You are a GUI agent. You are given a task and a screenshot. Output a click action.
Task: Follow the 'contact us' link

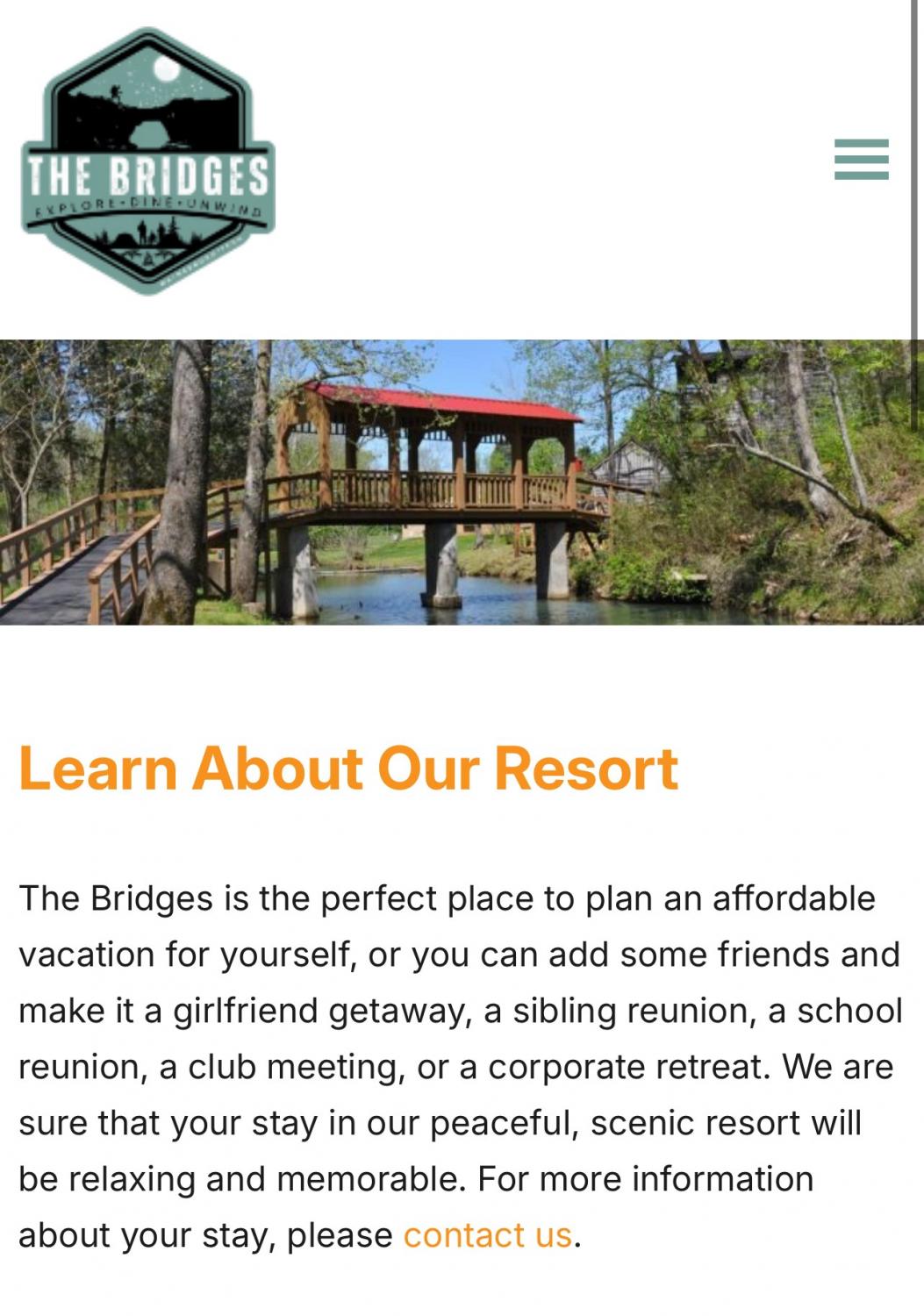pyautogui.click(x=487, y=1235)
